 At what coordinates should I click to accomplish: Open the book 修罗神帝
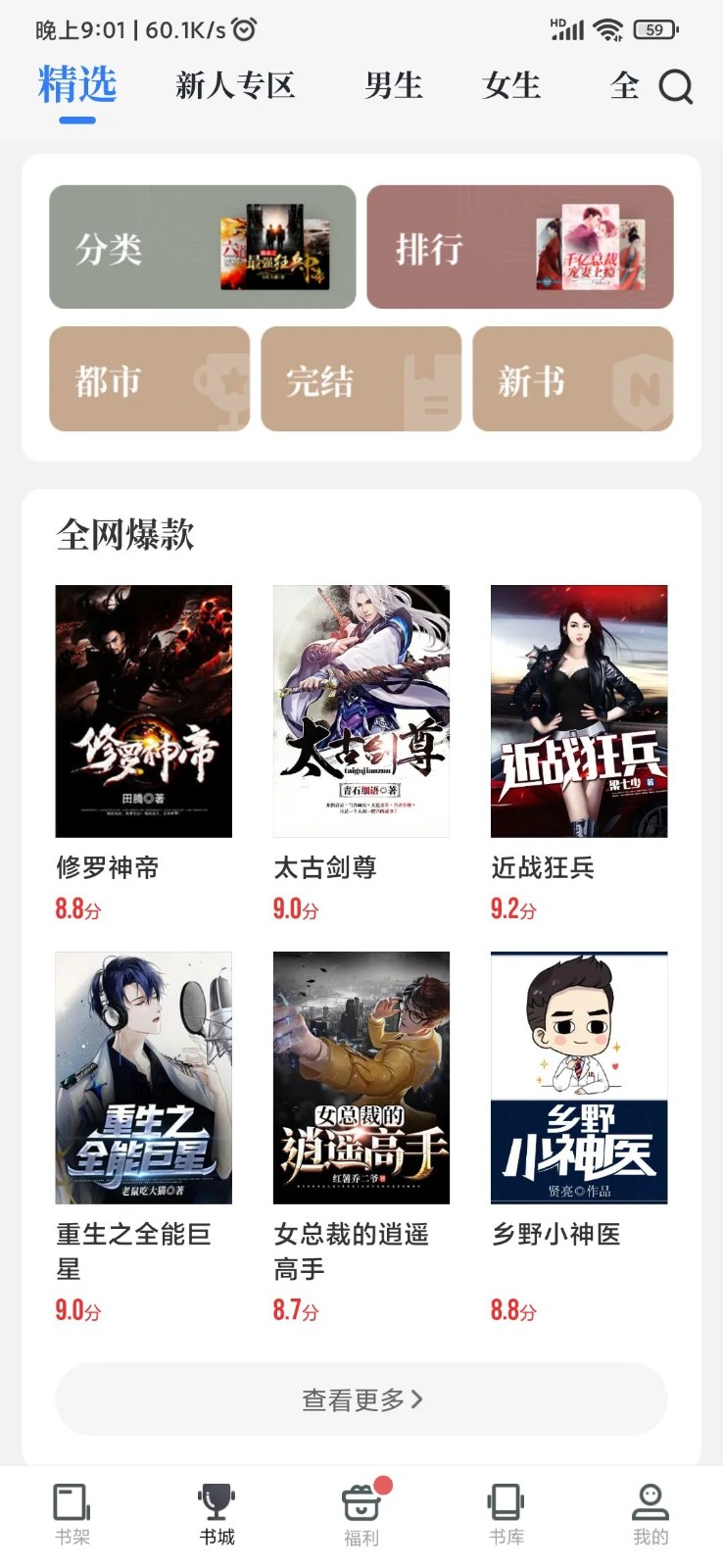[x=144, y=711]
